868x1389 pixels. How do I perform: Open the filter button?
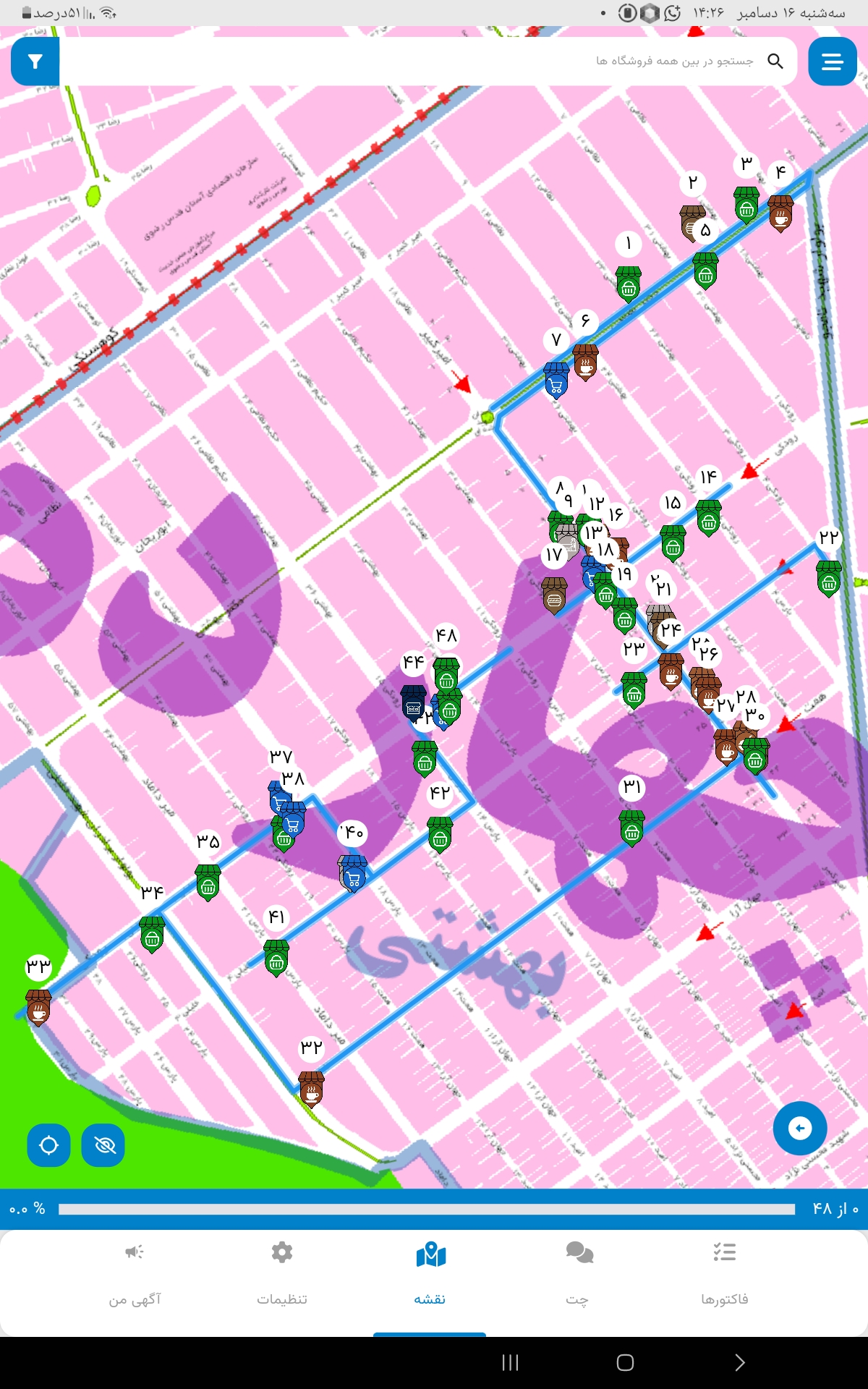coord(35,61)
